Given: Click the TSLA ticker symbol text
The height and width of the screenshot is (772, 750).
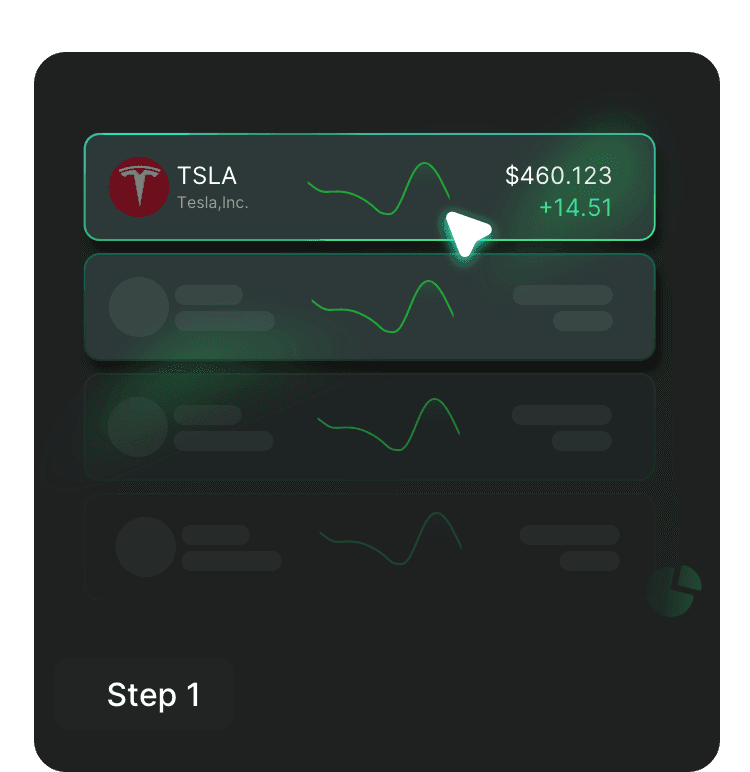Looking at the screenshot, I should [207, 177].
